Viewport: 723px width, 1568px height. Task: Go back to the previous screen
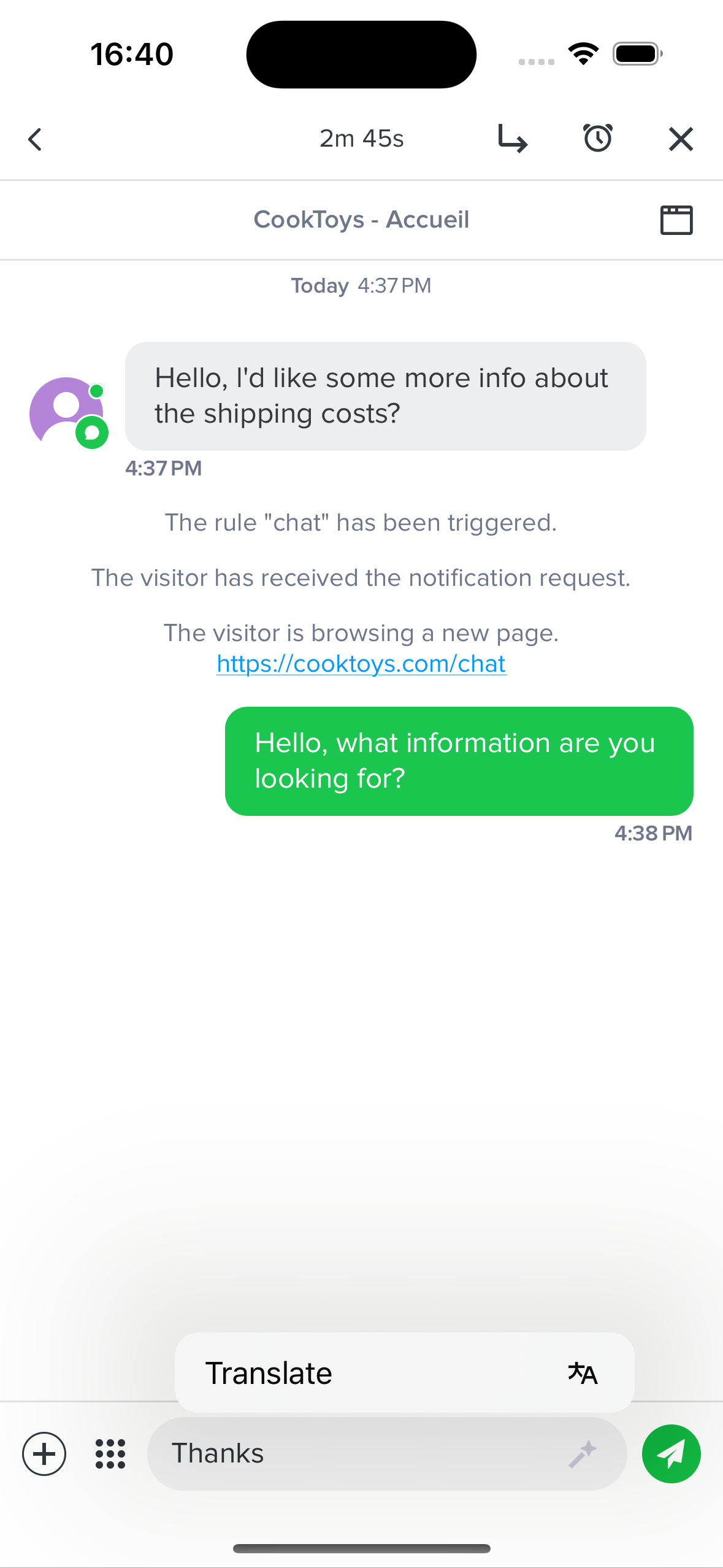[x=36, y=139]
